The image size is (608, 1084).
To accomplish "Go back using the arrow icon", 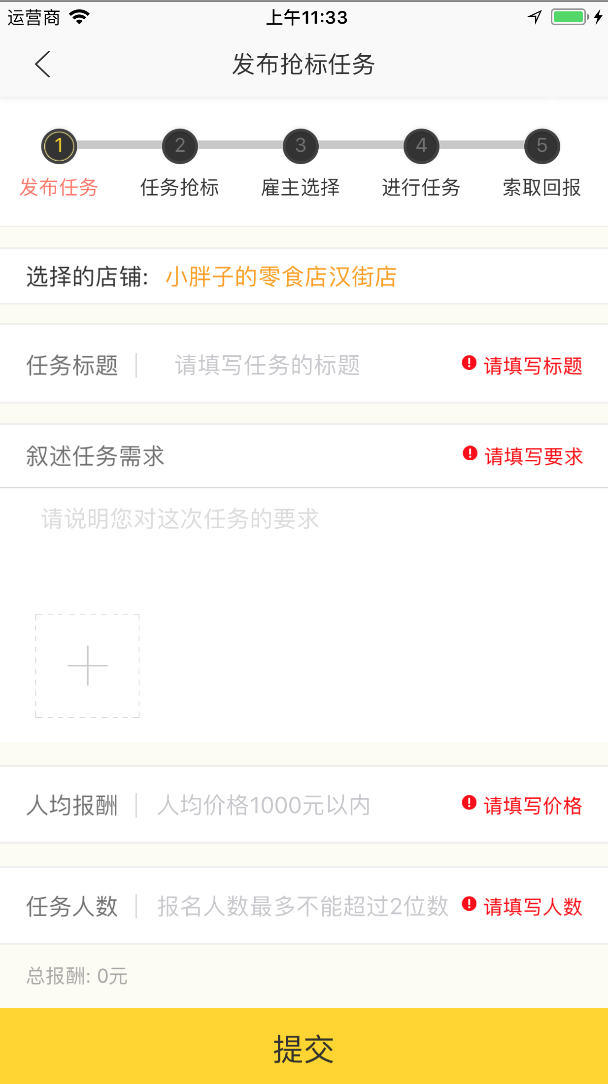I will coord(43,64).
